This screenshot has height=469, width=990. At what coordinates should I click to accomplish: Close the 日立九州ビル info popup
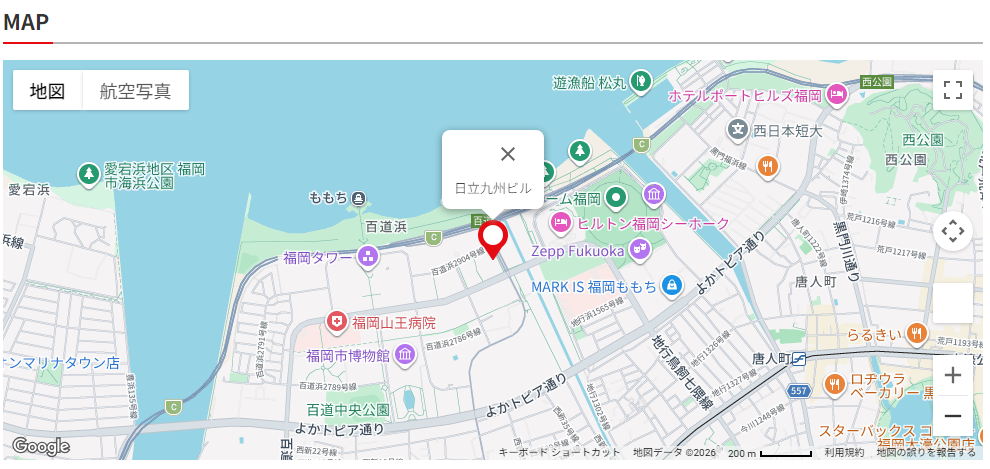pyautogui.click(x=508, y=154)
